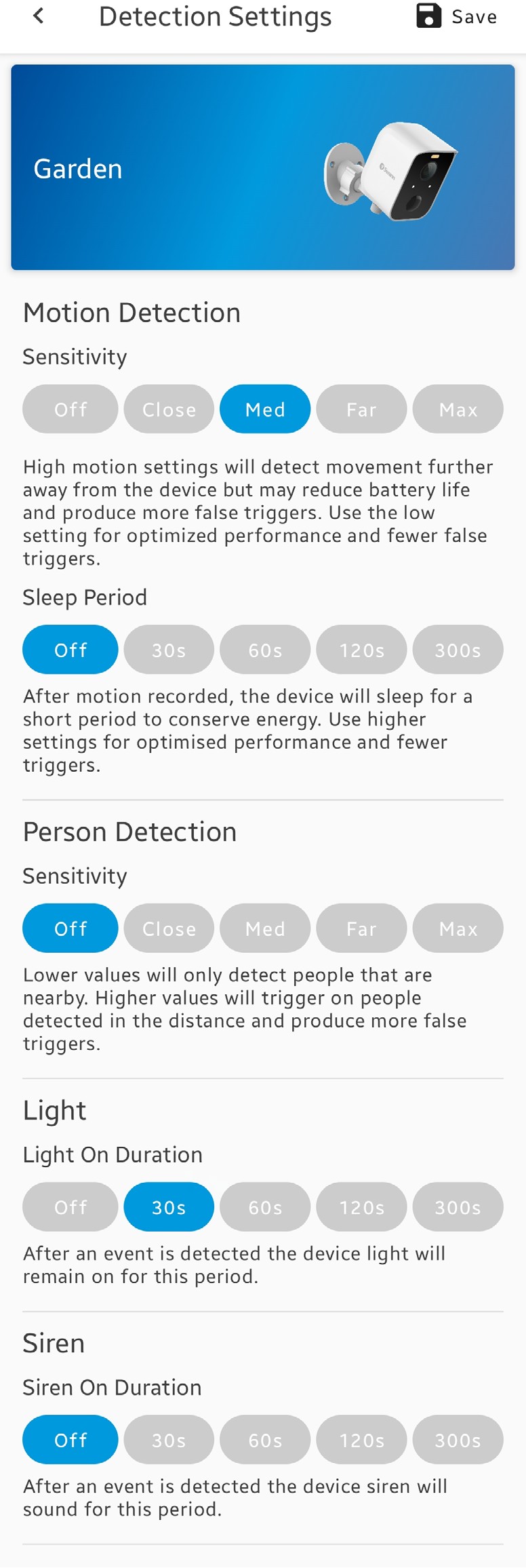Image resolution: width=526 pixels, height=1568 pixels.
Task: Set Sleep Period to 30s
Action: [169, 650]
